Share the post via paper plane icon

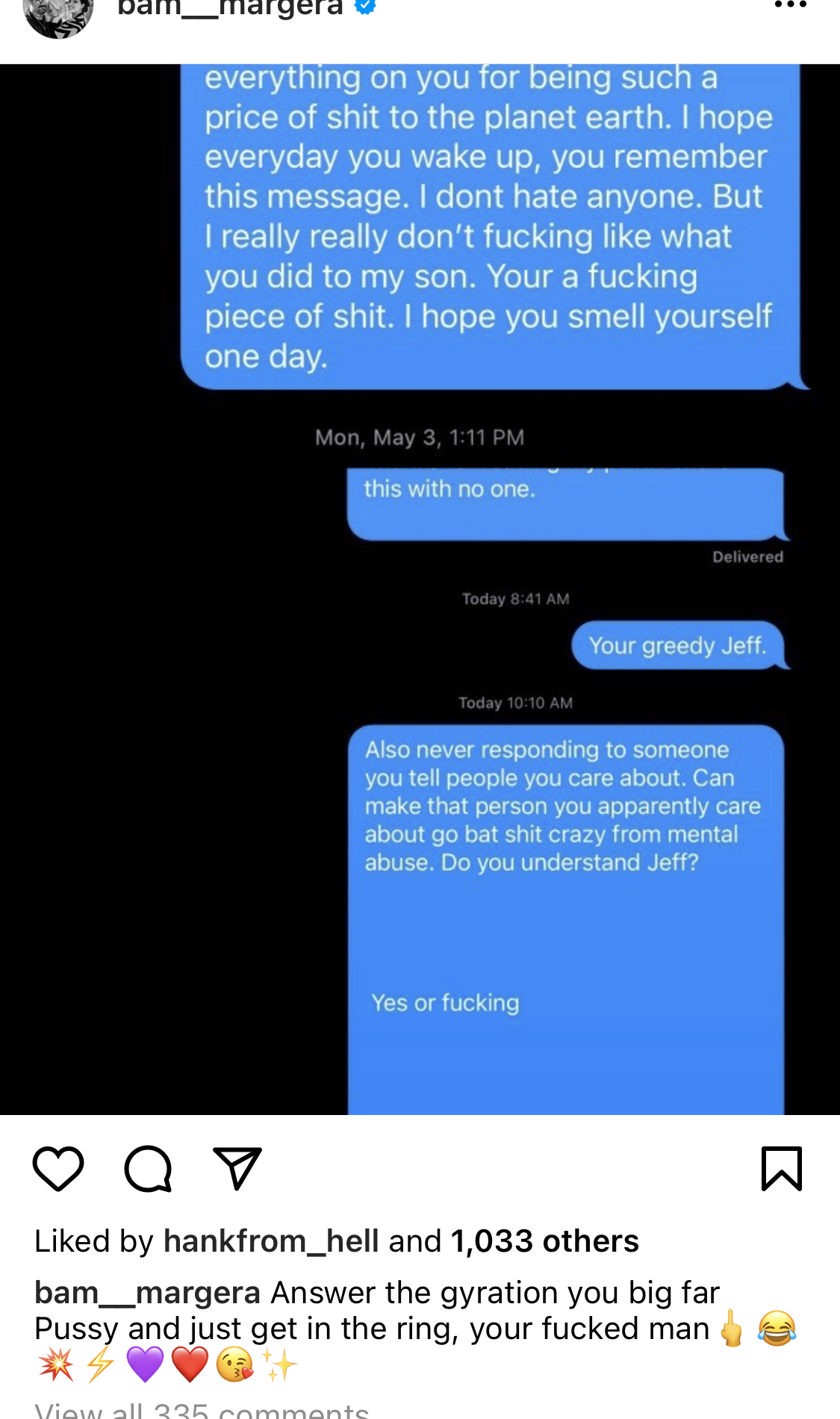point(237,1168)
